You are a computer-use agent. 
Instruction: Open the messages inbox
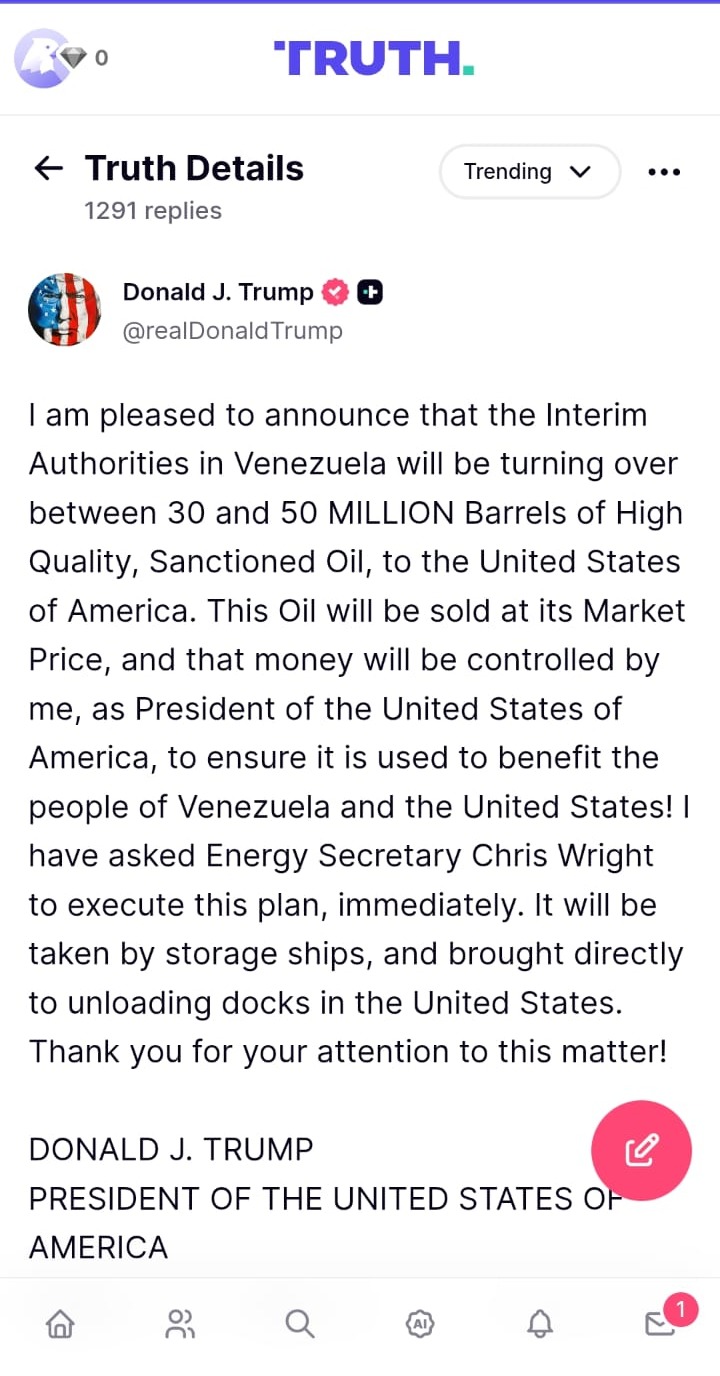(660, 1324)
